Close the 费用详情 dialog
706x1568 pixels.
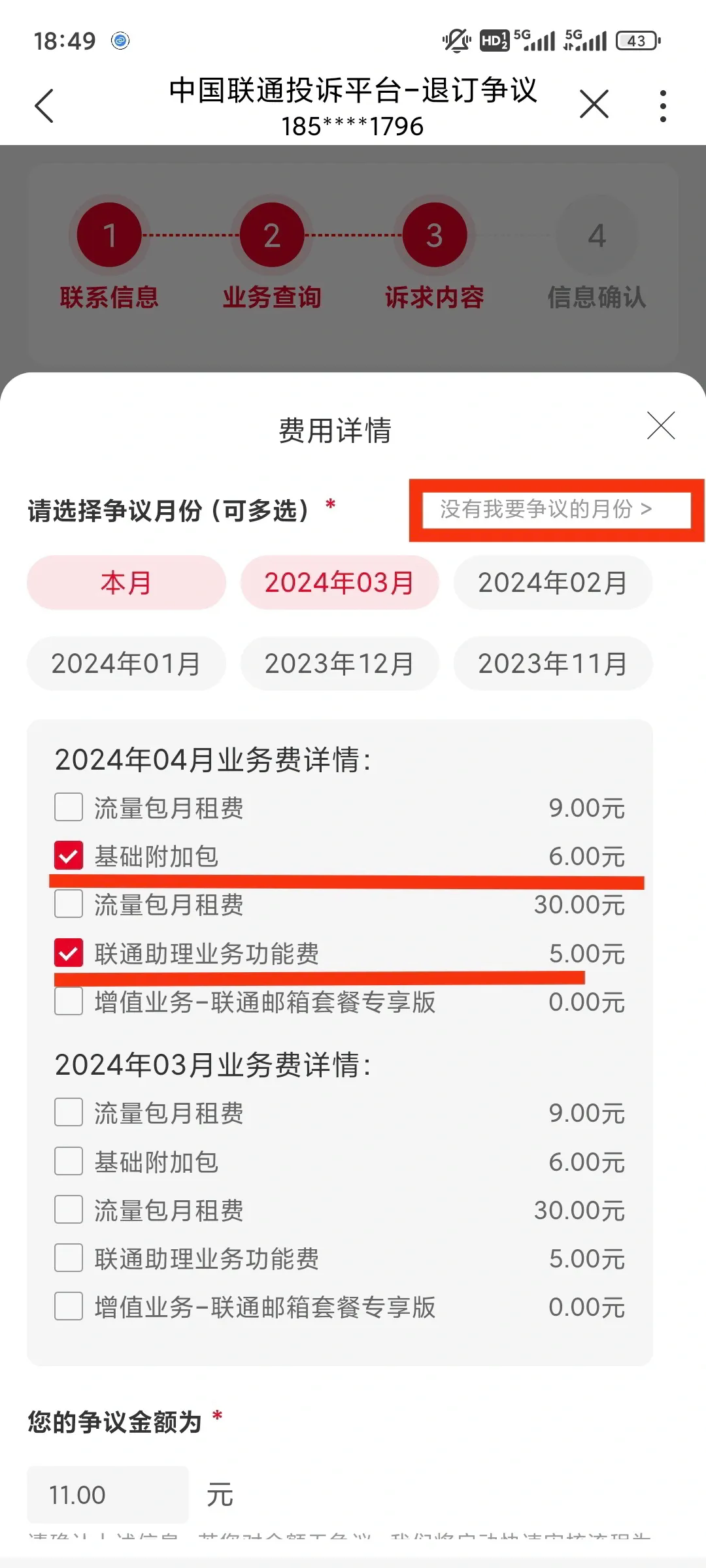661,427
